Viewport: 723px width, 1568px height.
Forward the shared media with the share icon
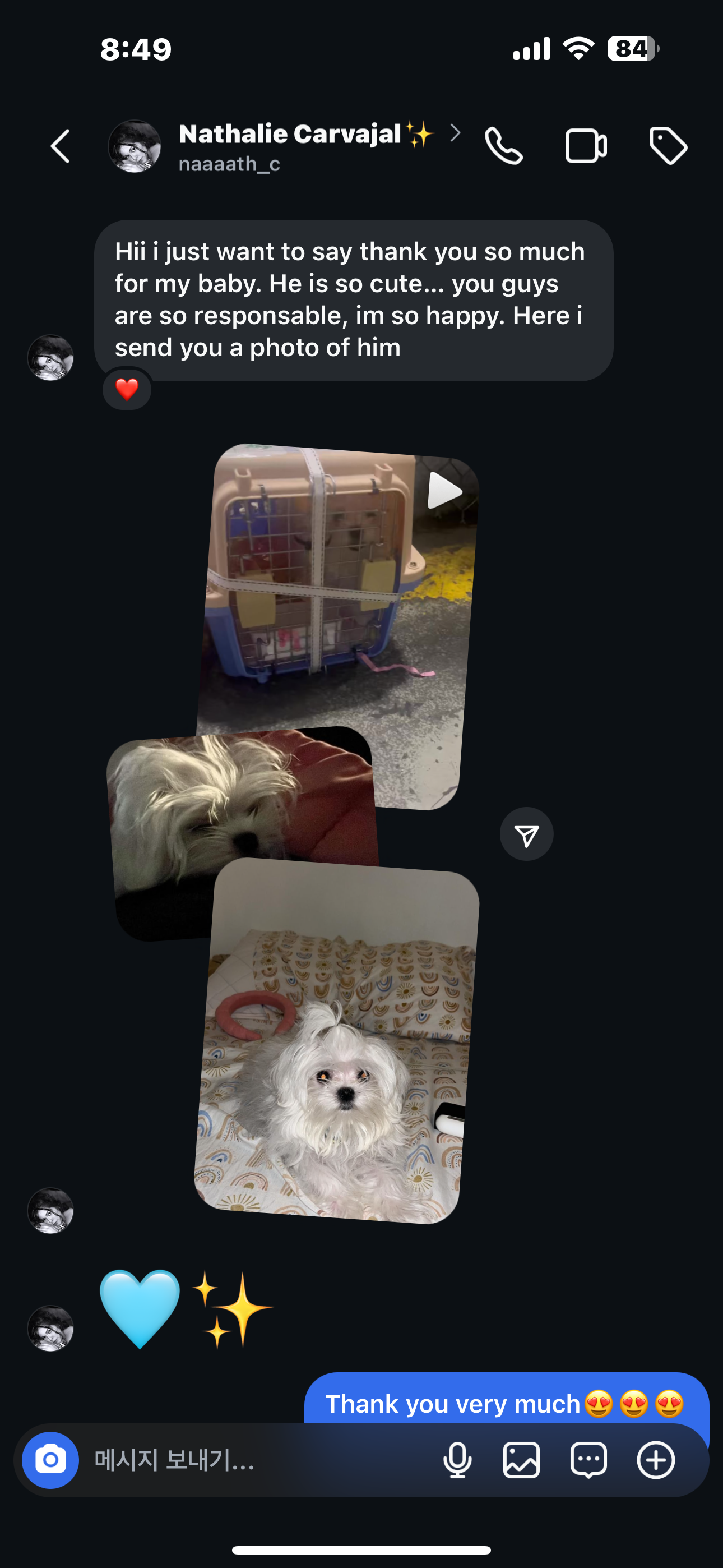(526, 834)
